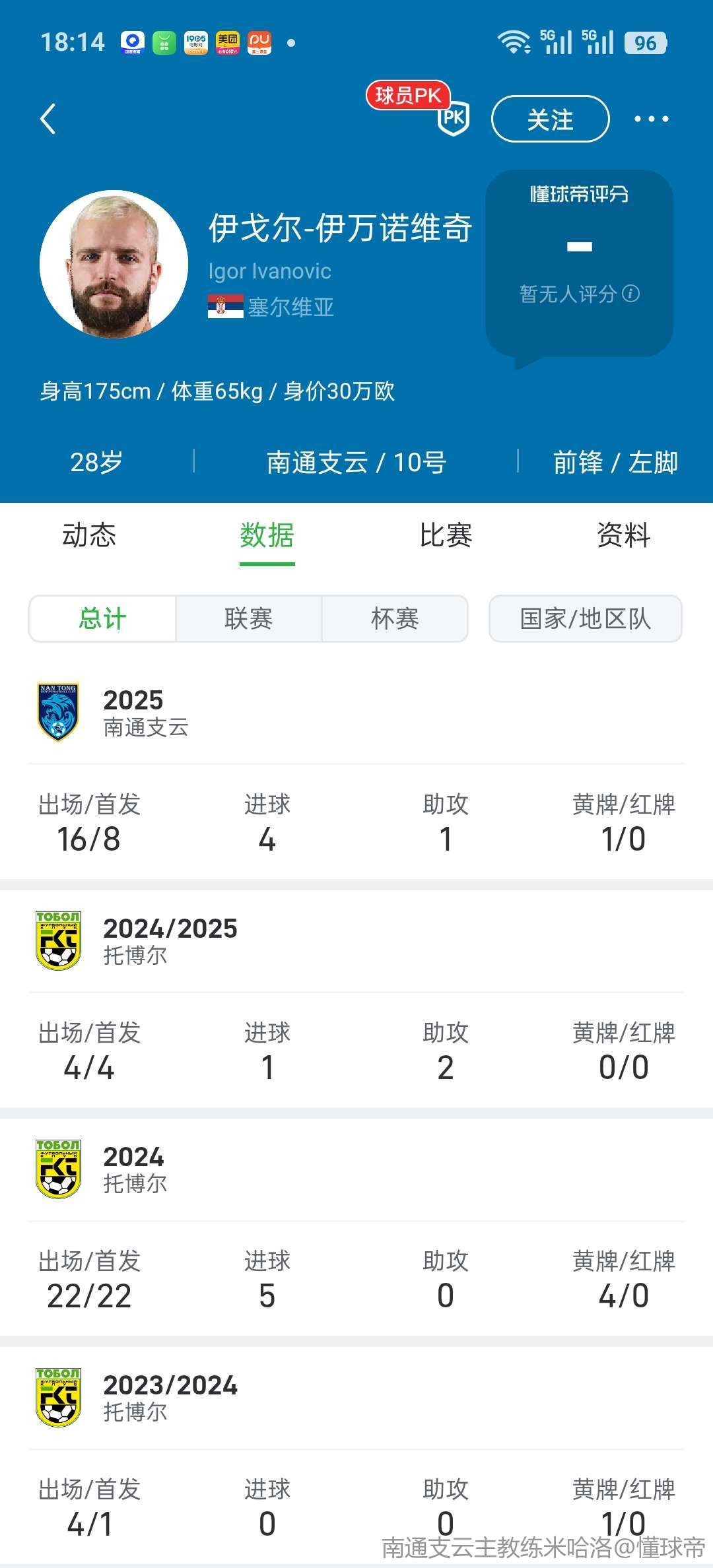713x1568 pixels.
Task: Tap the info icon beside 暂无人评分
Action: coord(631,294)
